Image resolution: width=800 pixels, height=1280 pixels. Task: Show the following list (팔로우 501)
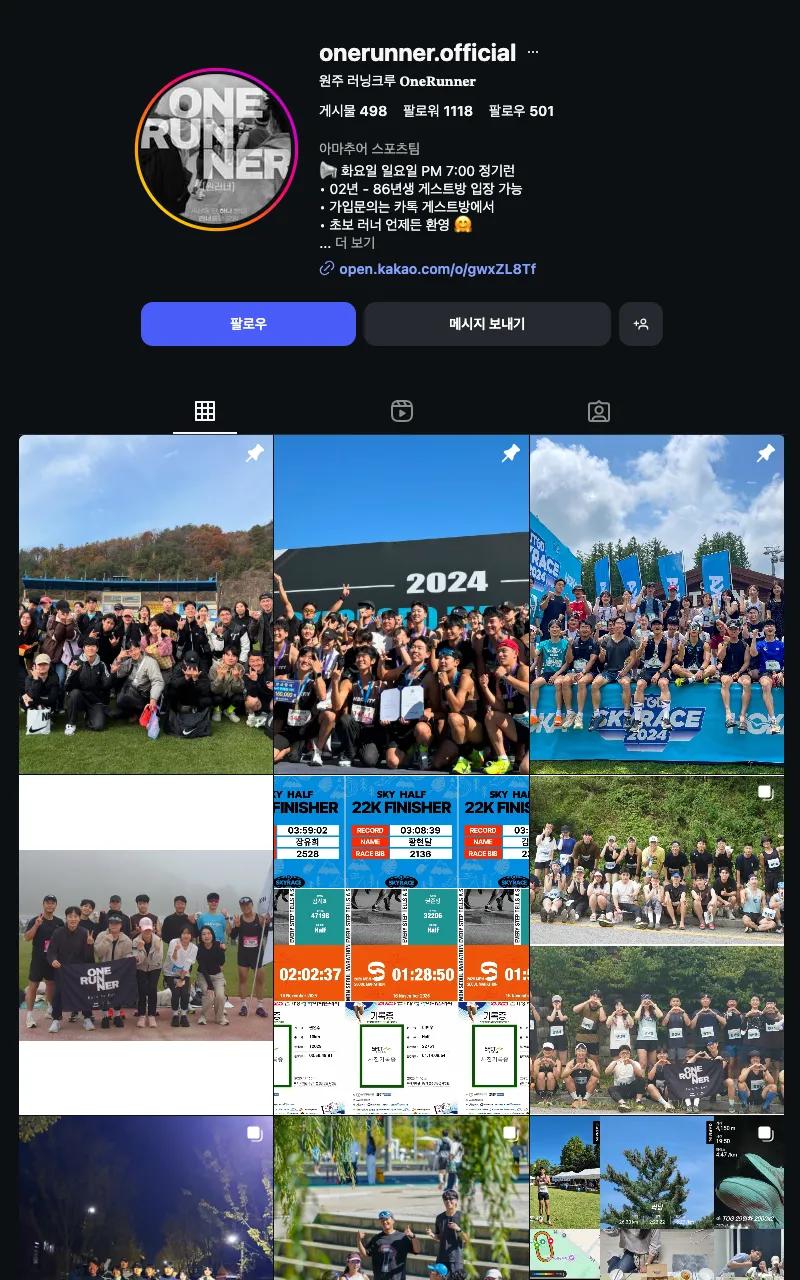(x=521, y=111)
